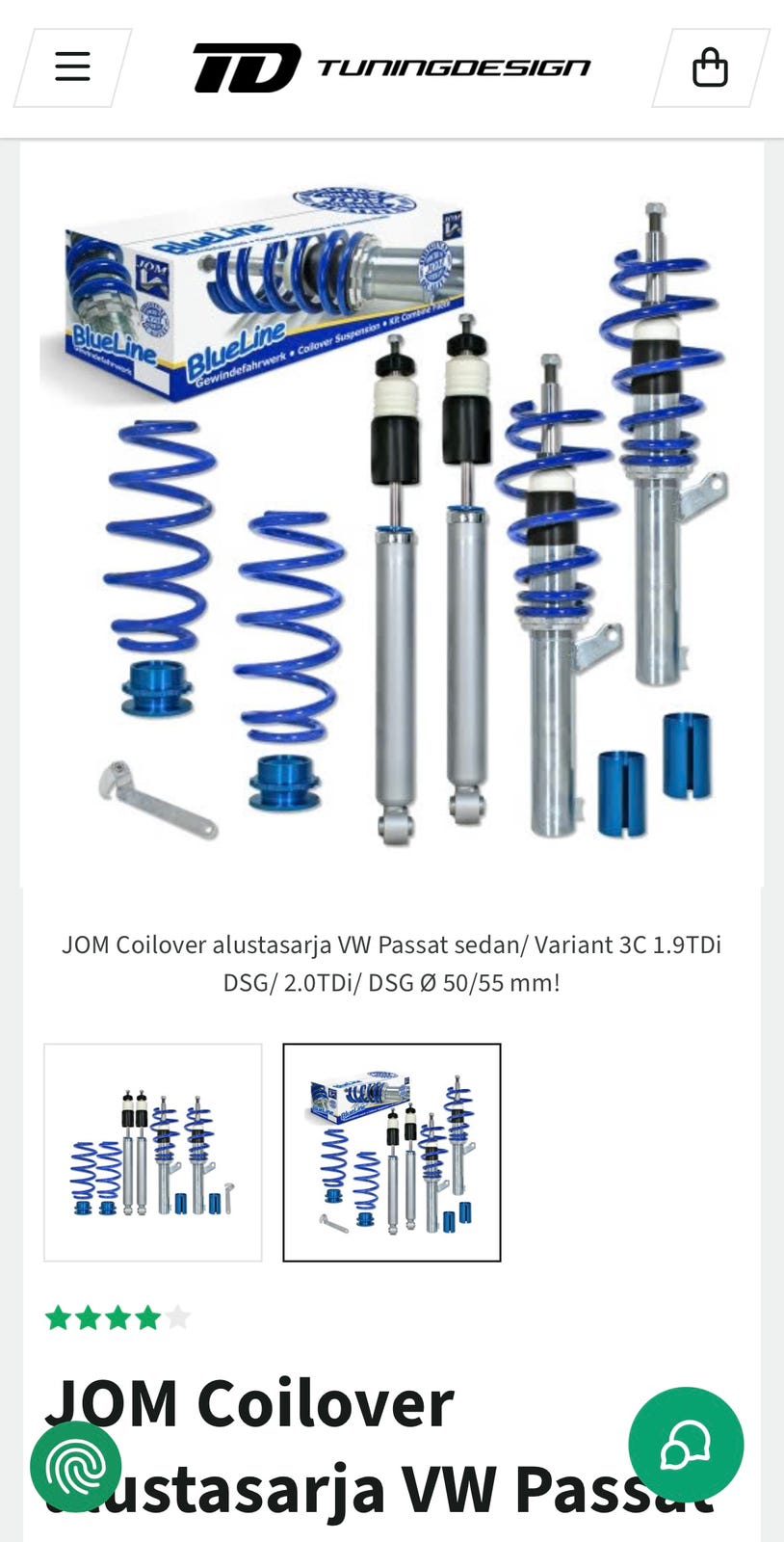The image size is (784, 1542).
Task: Open the hamburger menu
Action: [72, 67]
